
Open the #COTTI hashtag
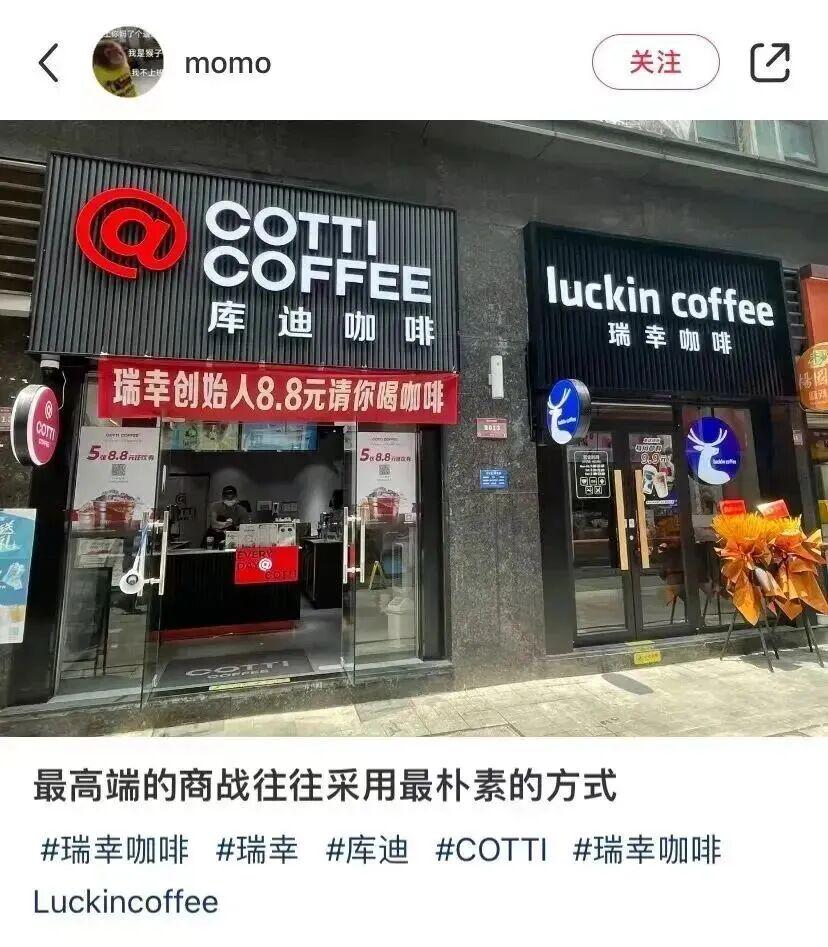(491, 850)
